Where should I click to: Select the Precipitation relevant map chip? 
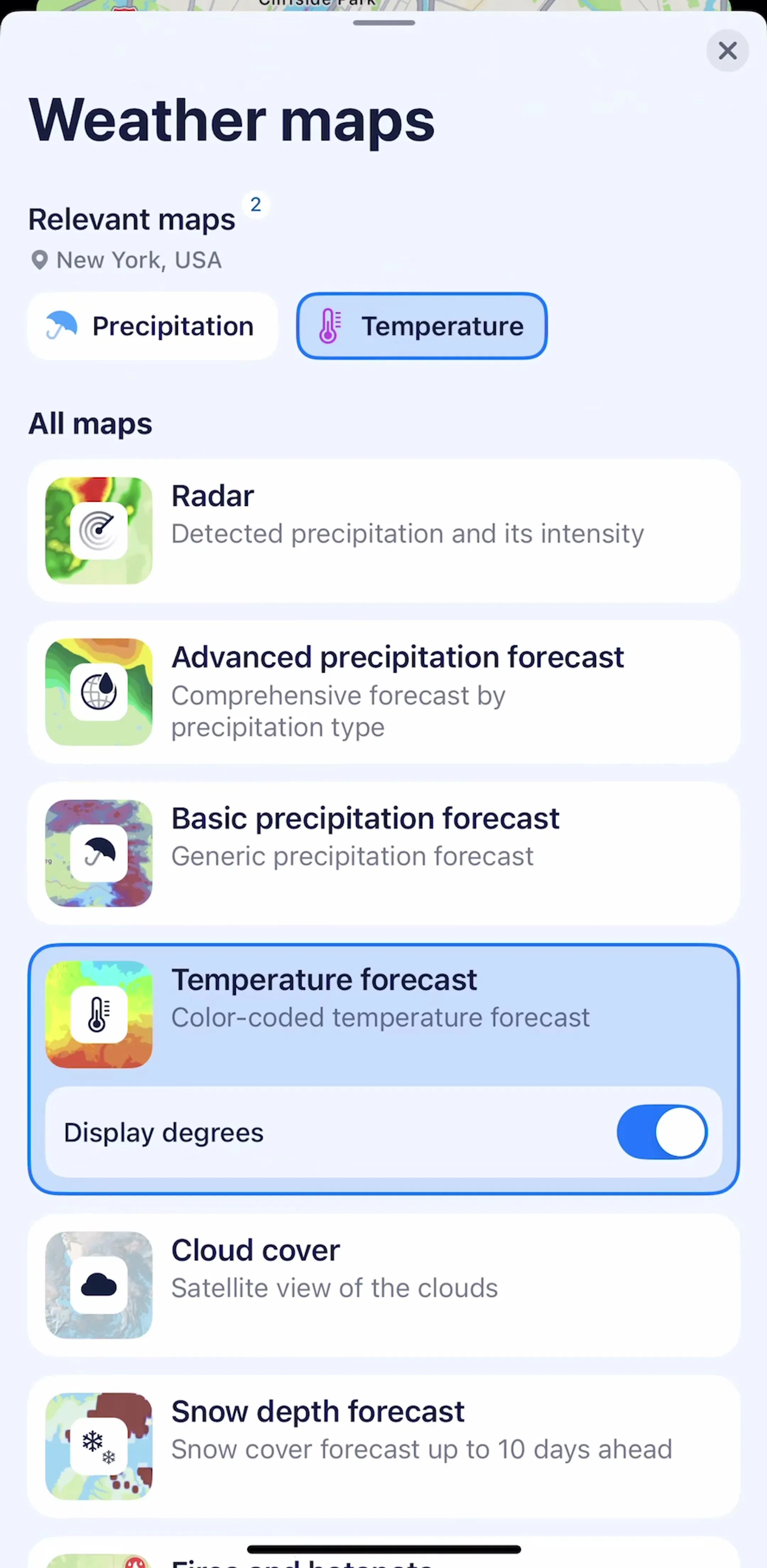pyautogui.click(x=153, y=326)
